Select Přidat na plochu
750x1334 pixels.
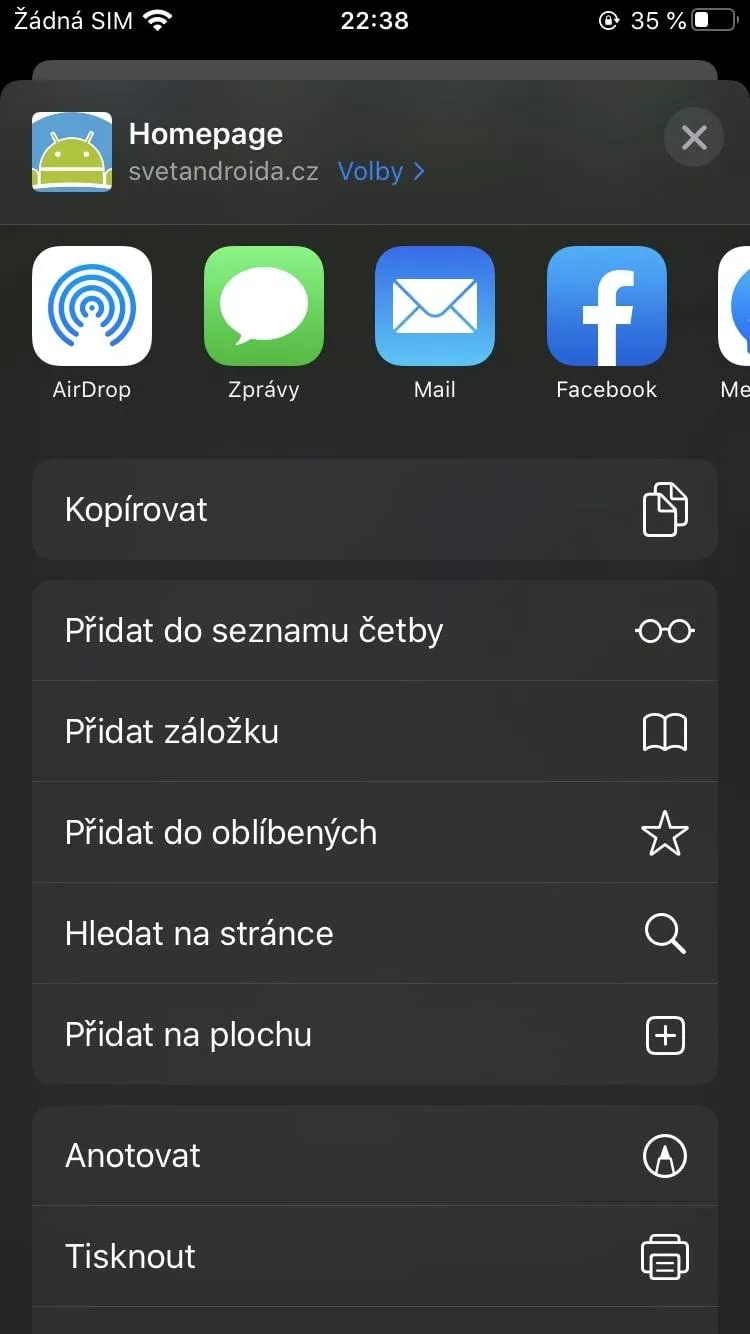tap(375, 1035)
